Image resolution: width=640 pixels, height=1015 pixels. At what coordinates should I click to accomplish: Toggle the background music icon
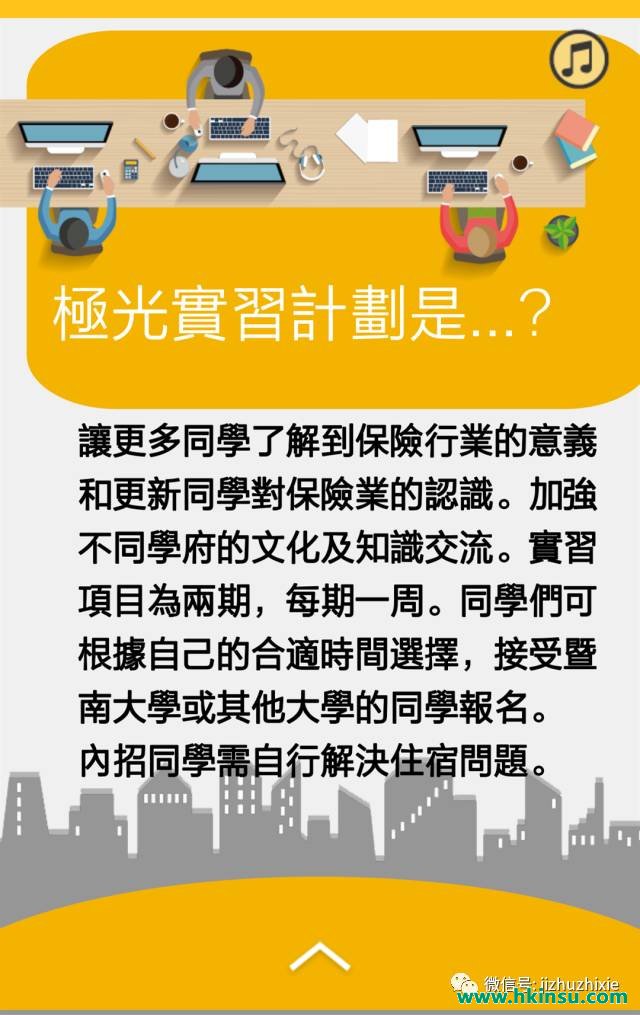pos(578,60)
